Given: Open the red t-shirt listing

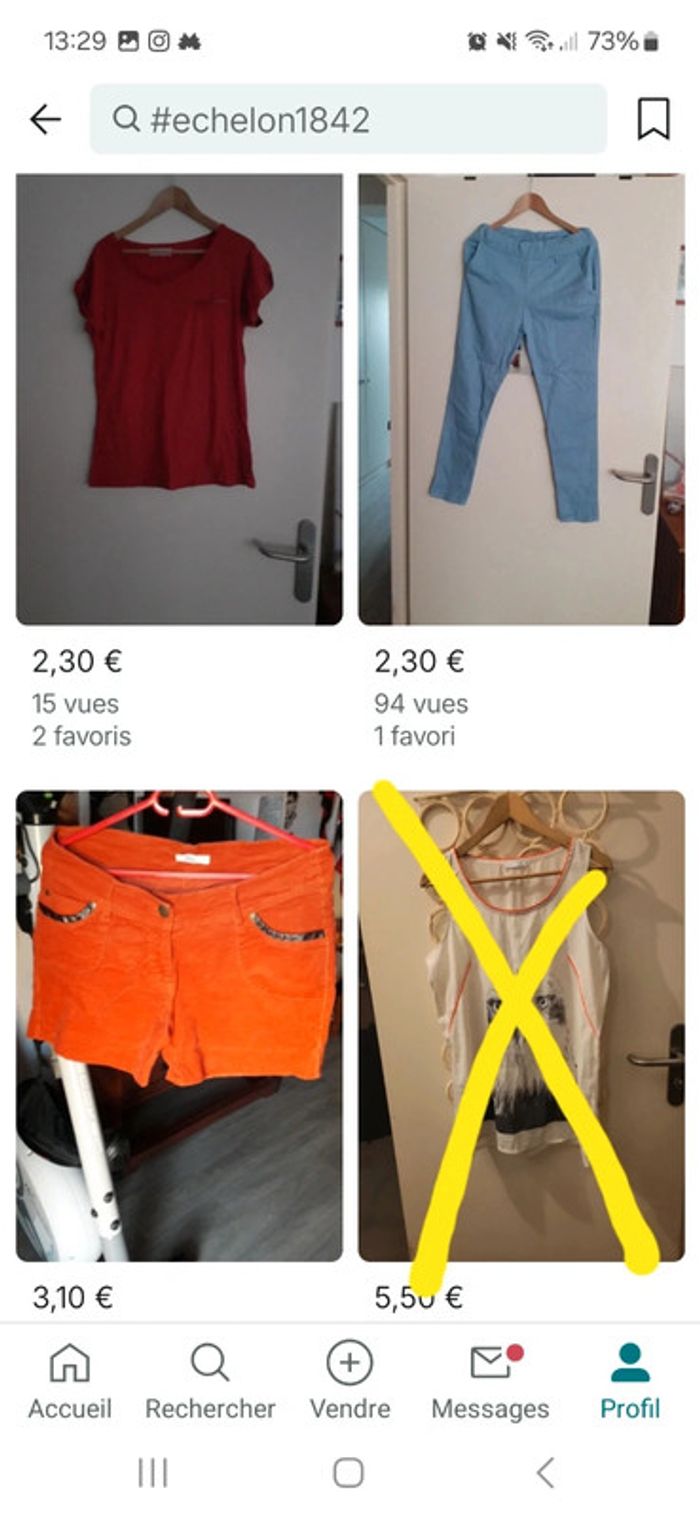Looking at the screenshot, I should [179, 400].
